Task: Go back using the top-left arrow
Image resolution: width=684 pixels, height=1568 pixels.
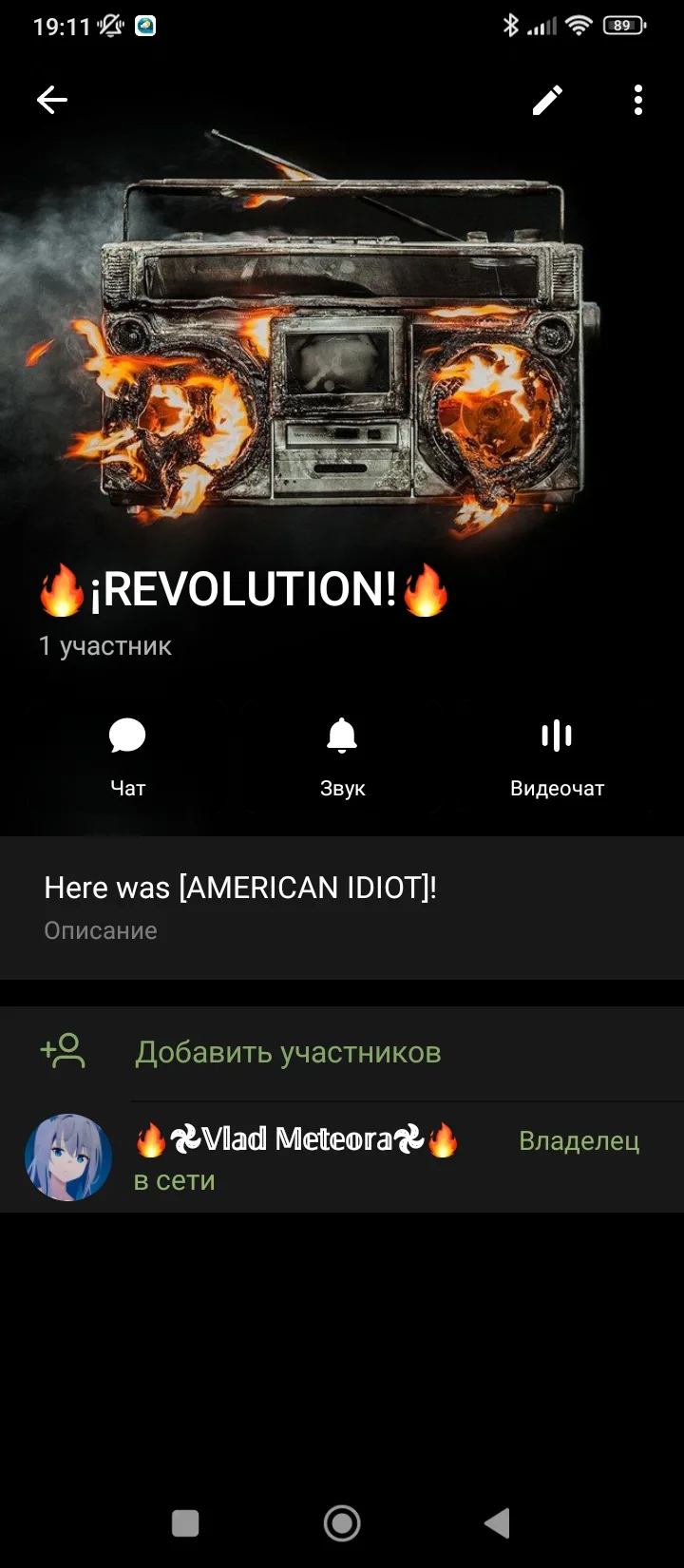Action: tap(52, 100)
